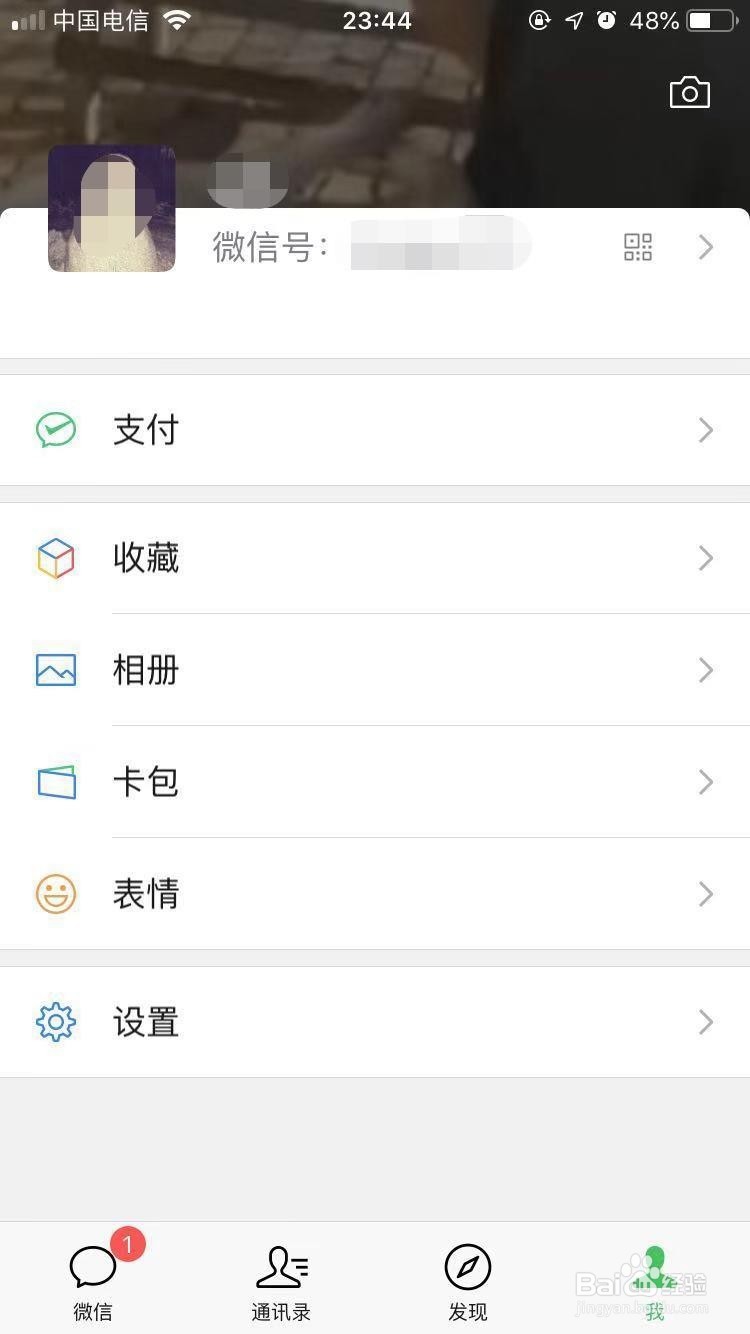This screenshot has height=1334, width=750.
Task: Open 表情 by tapping its label
Action: 146,894
